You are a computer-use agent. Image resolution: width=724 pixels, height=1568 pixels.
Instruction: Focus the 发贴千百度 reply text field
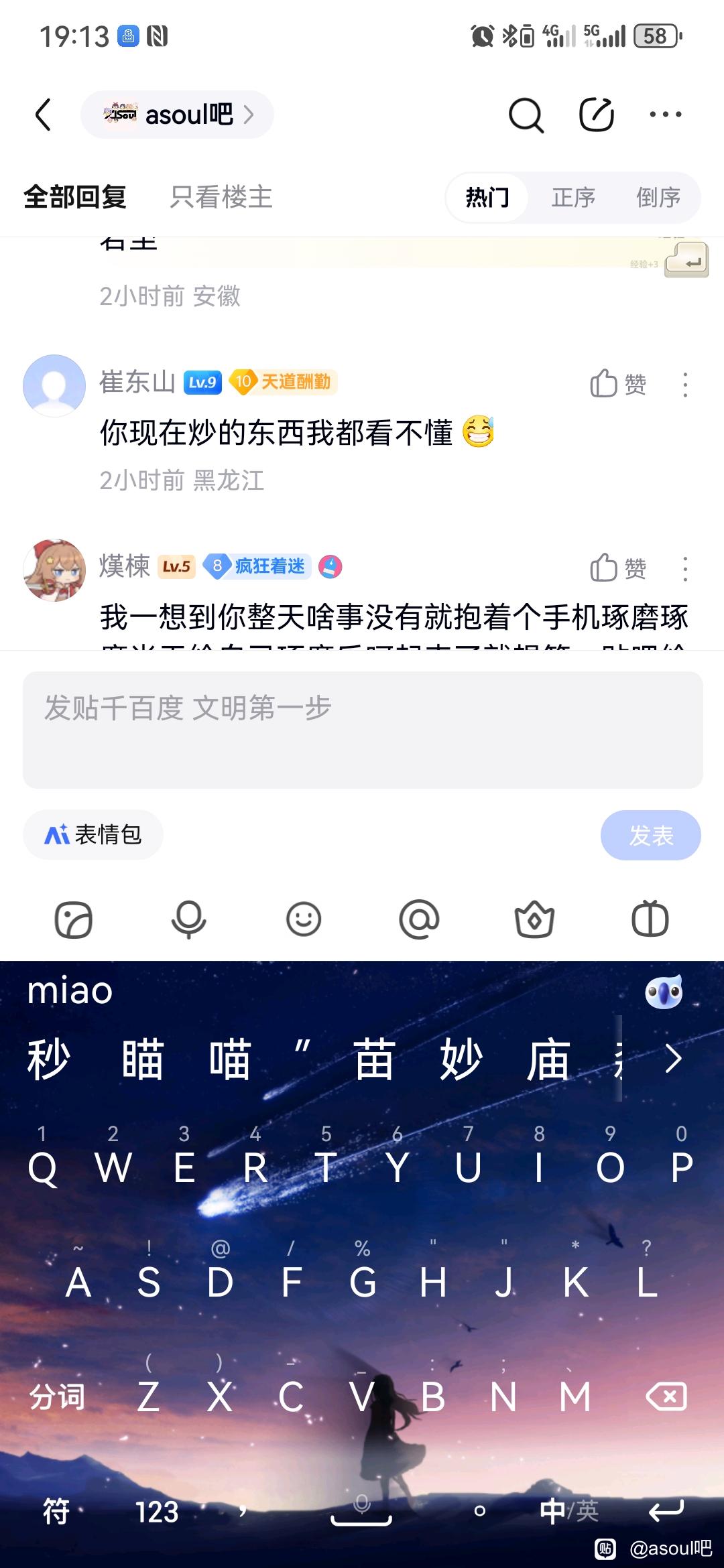click(x=362, y=729)
